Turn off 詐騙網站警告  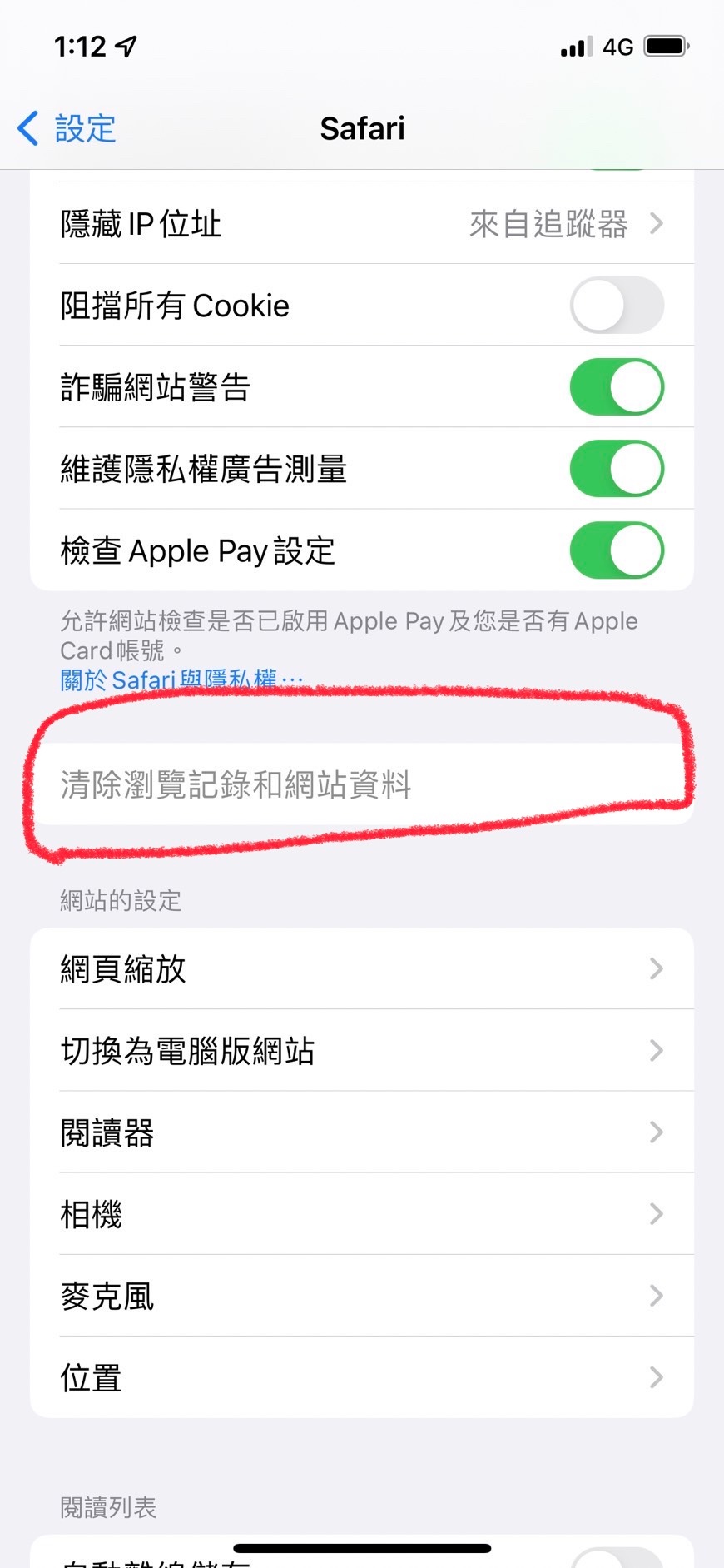[x=616, y=387]
